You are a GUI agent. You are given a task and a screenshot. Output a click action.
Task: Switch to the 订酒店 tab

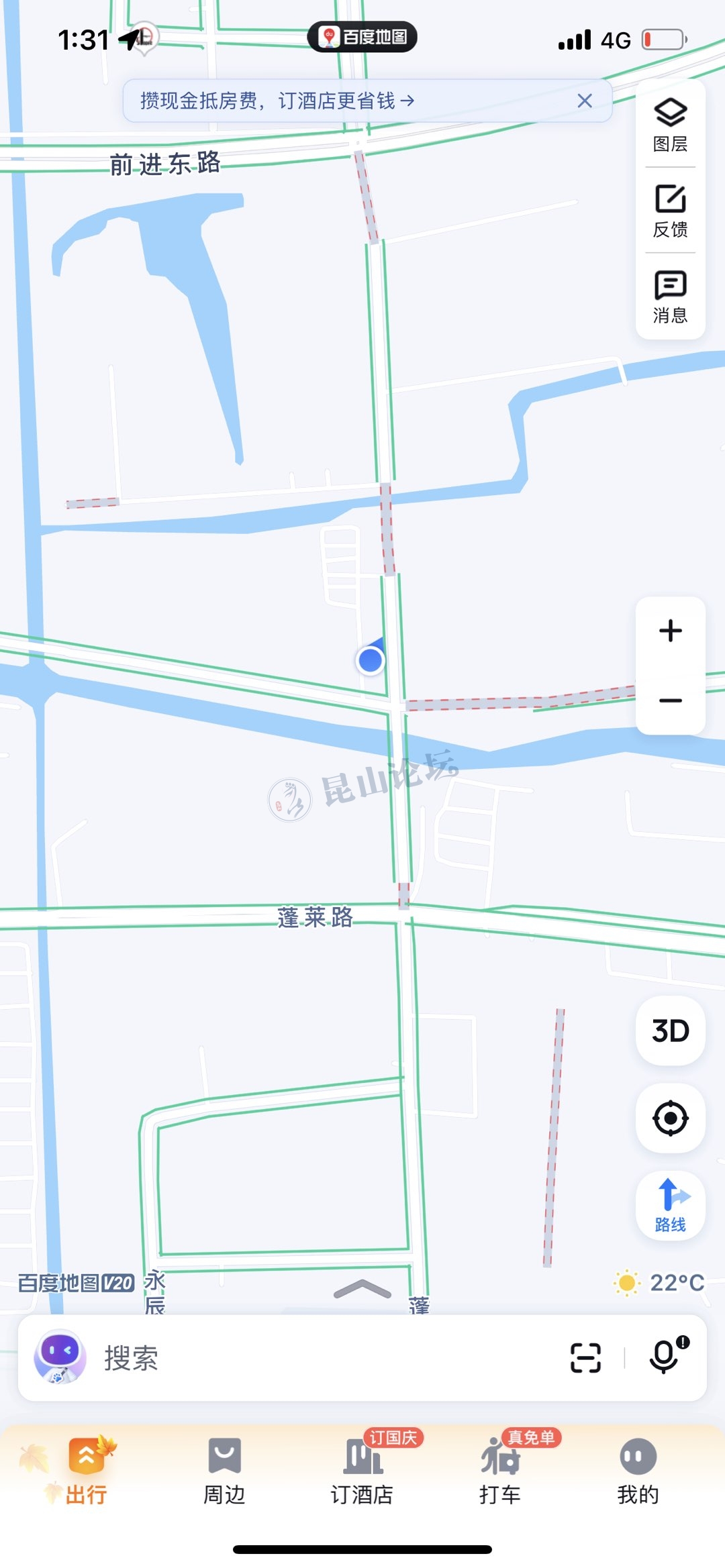click(x=362, y=1471)
